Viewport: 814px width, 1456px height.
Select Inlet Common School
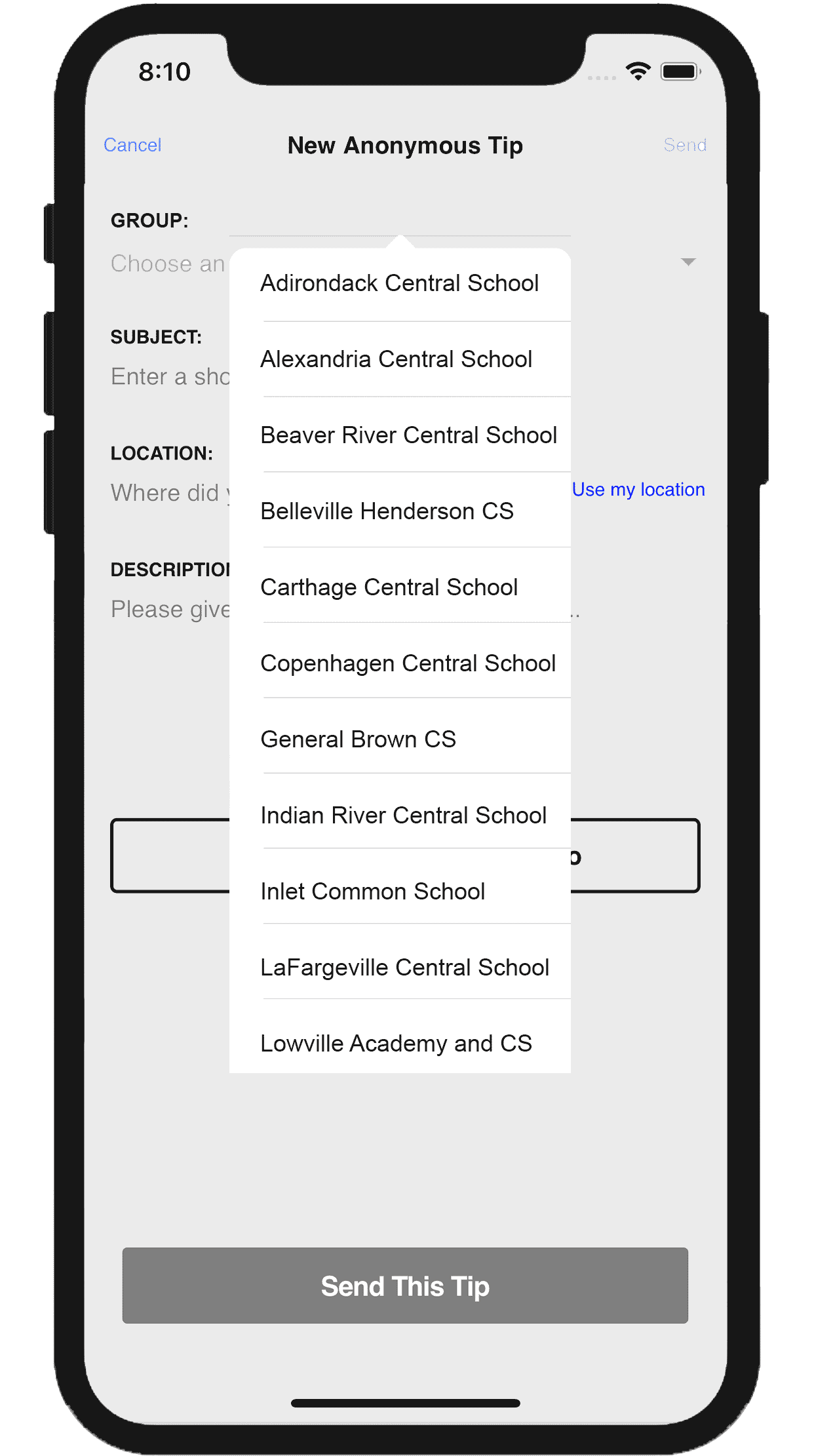coord(400,891)
